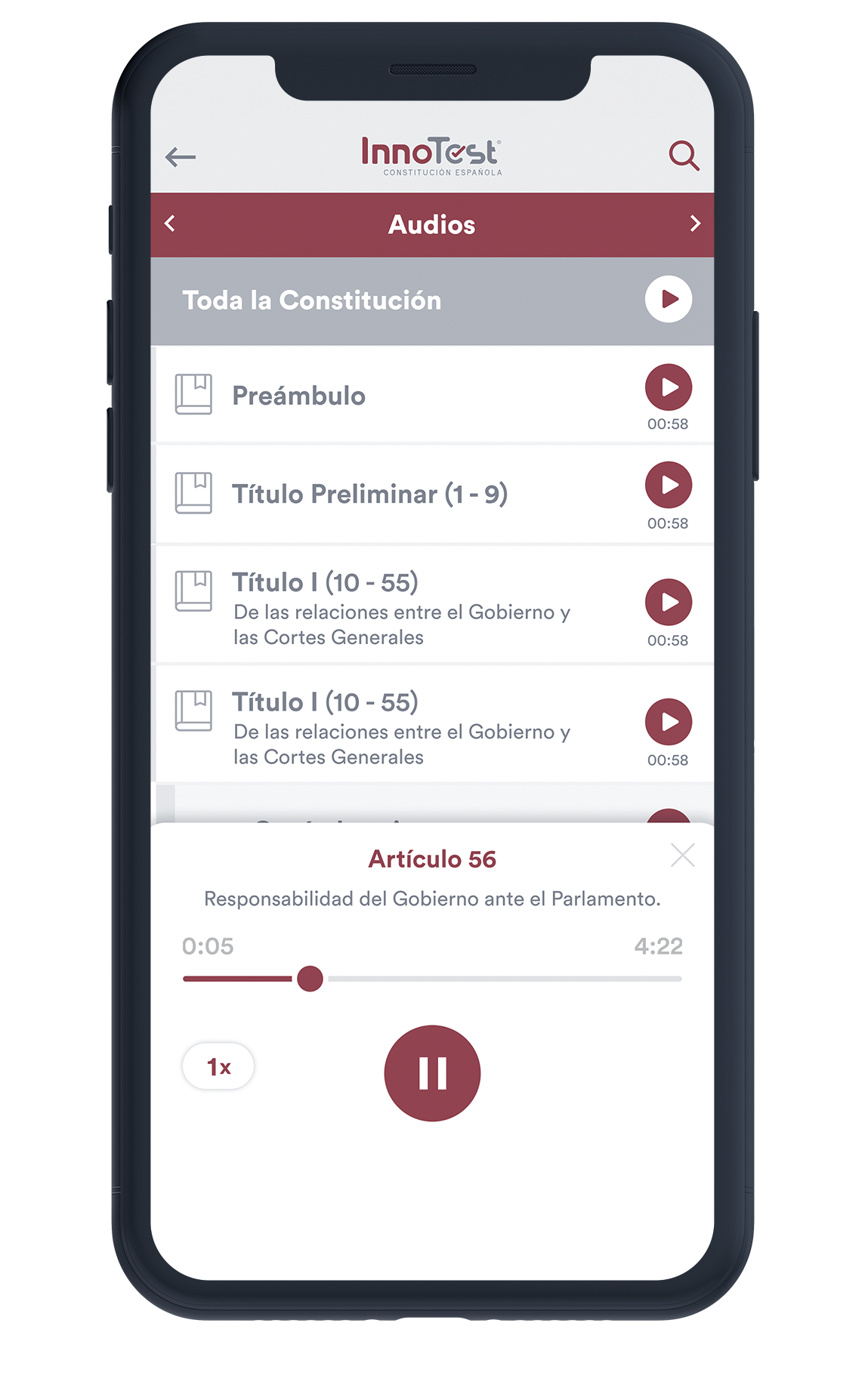
Task: Open the search magnifier
Action: click(x=684, y=156)
